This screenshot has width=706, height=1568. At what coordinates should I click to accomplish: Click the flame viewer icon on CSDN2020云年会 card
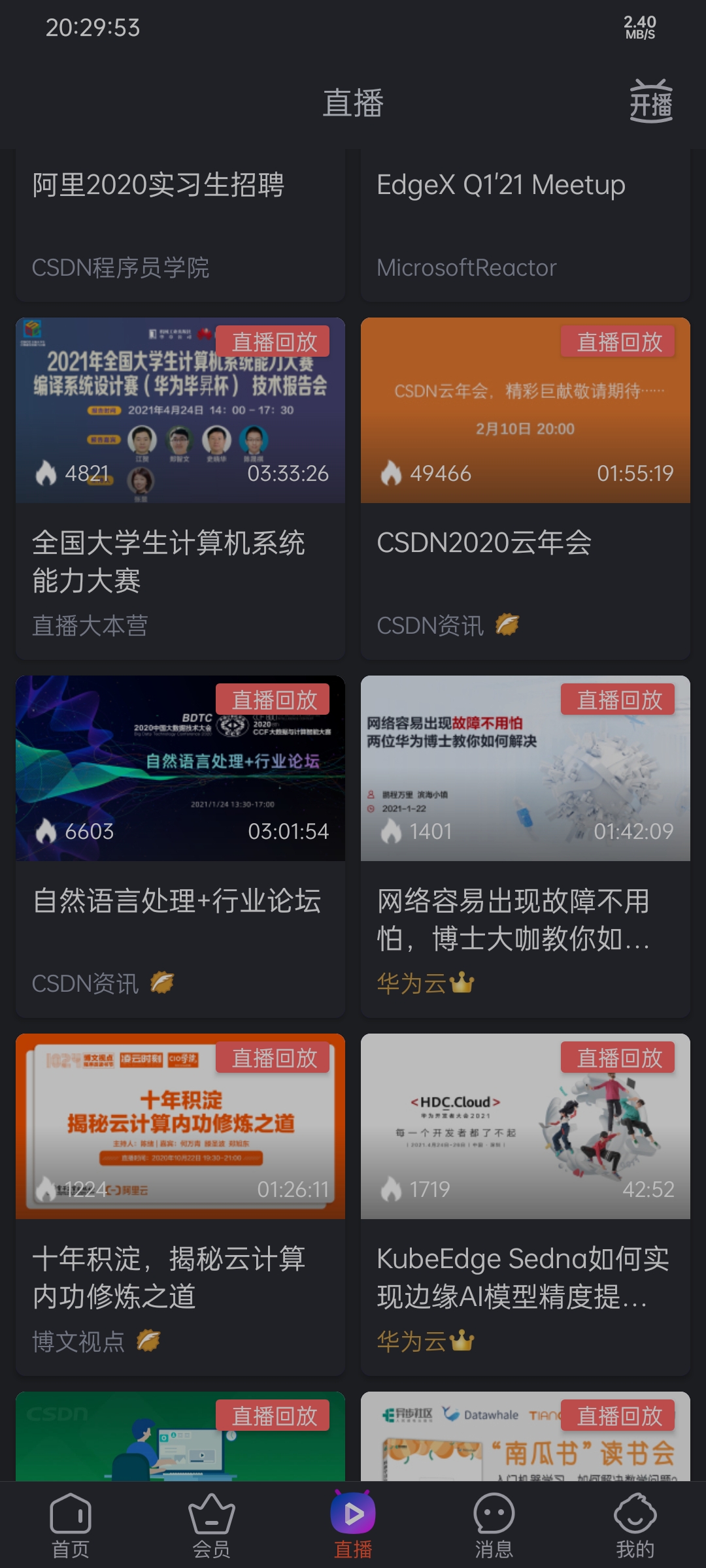(392, 472)
